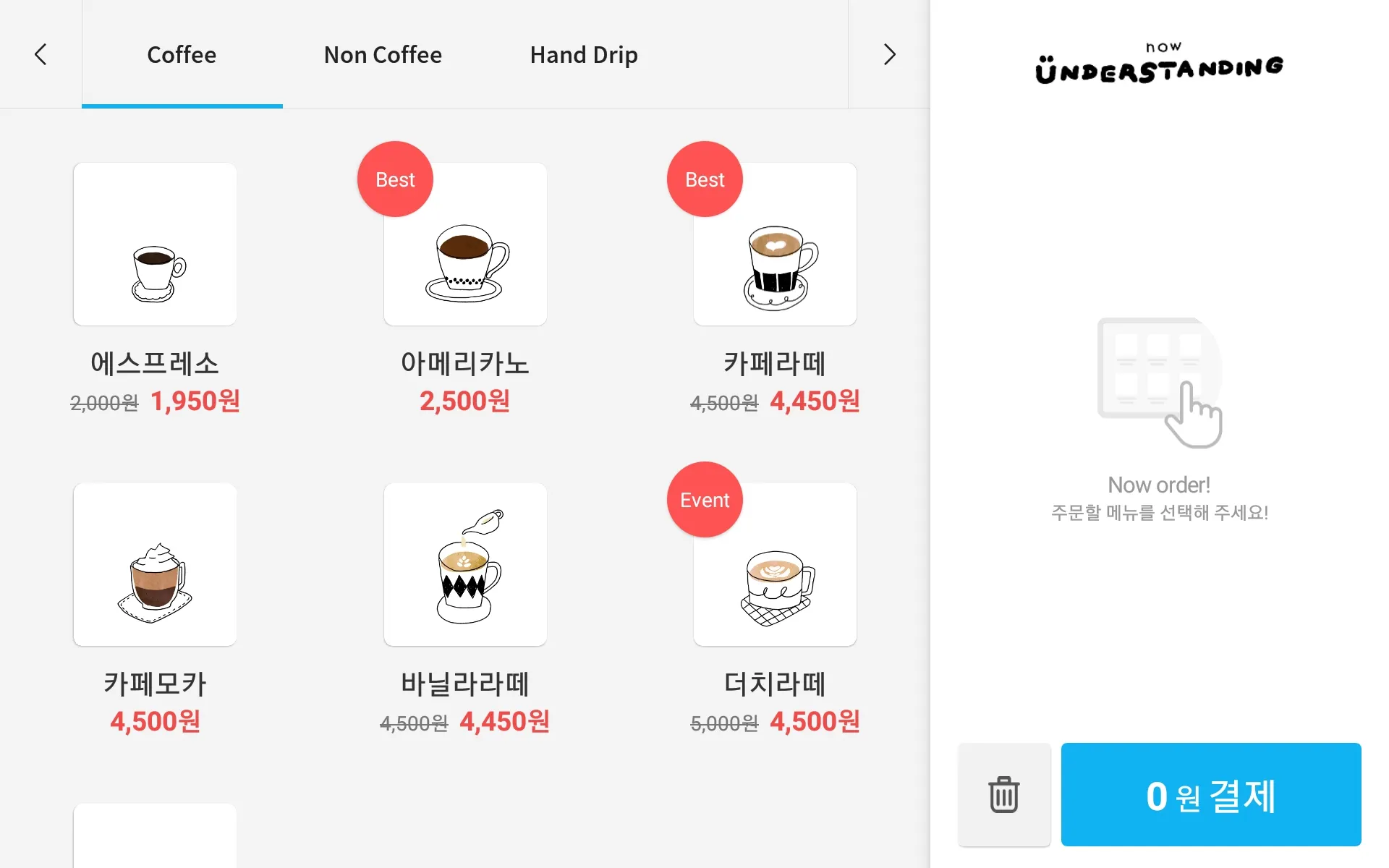
Task: Pick the 카페모카 drink
Action: click(155, 565)
